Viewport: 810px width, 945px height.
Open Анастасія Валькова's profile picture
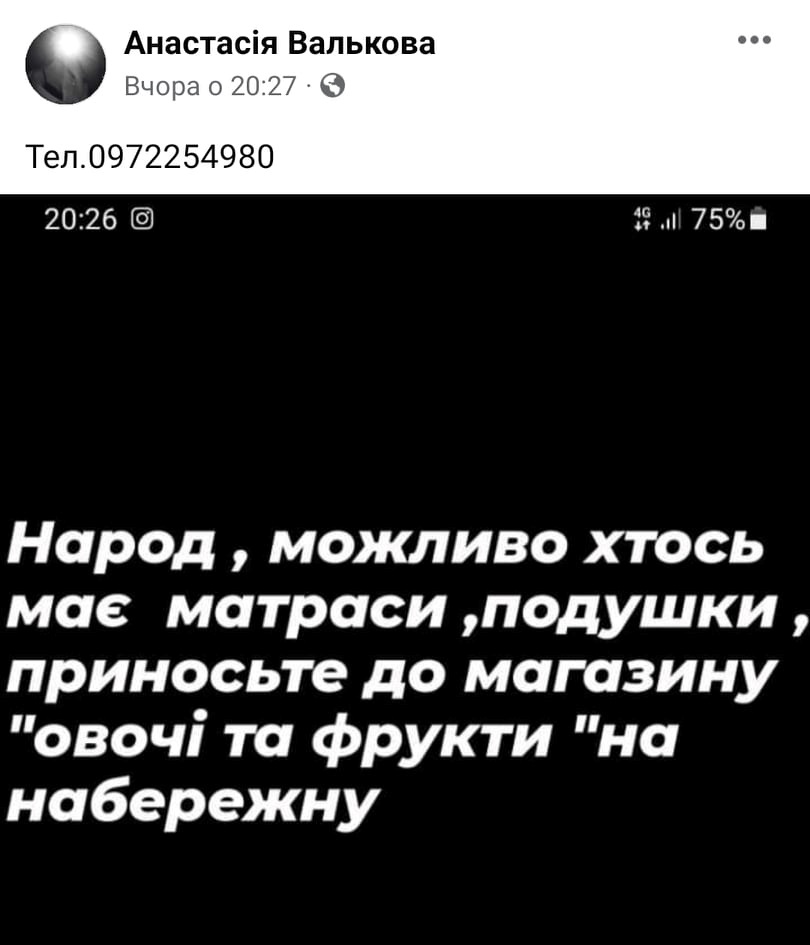pyautogui.click(x=65, y=65)
